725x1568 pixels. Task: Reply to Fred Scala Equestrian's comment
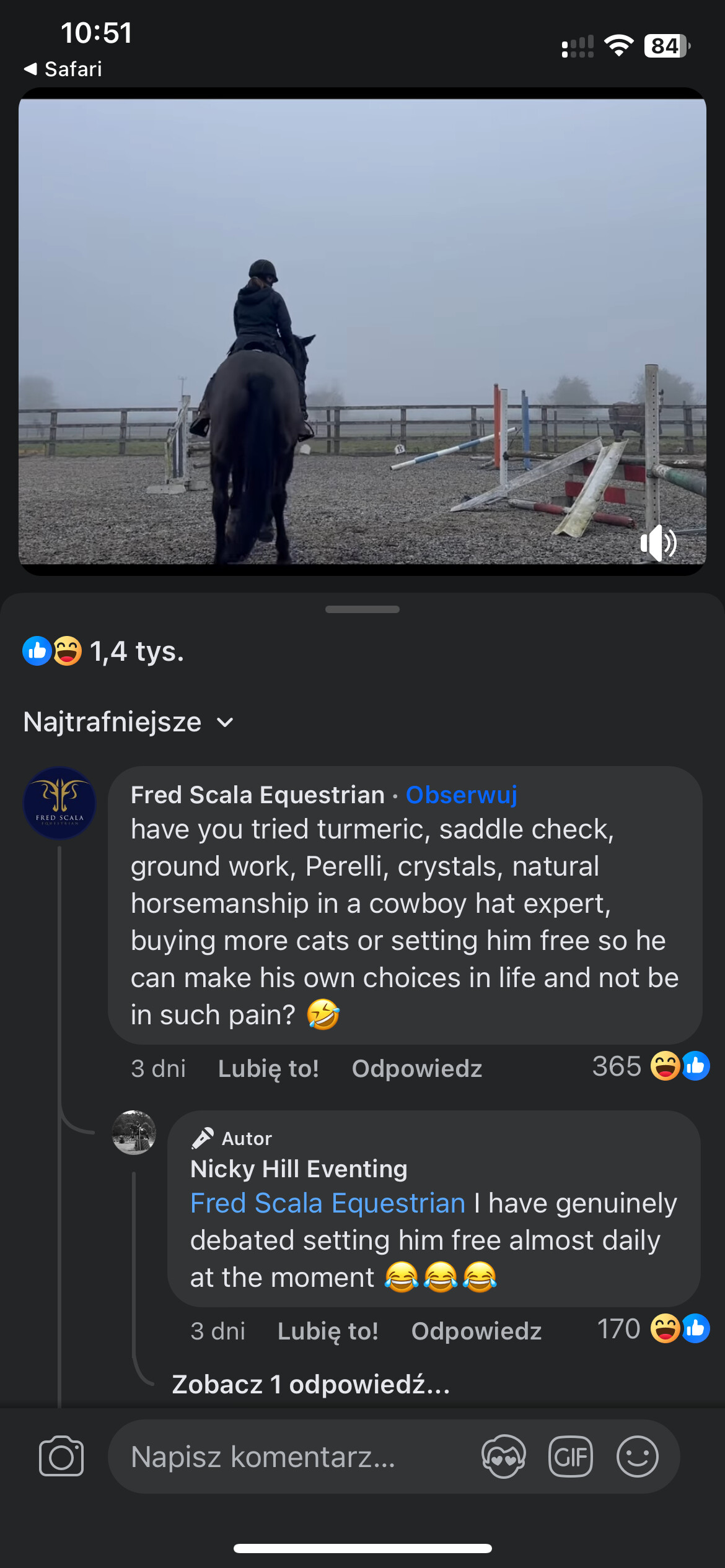pyautogui.click(x=416, y=1068)
